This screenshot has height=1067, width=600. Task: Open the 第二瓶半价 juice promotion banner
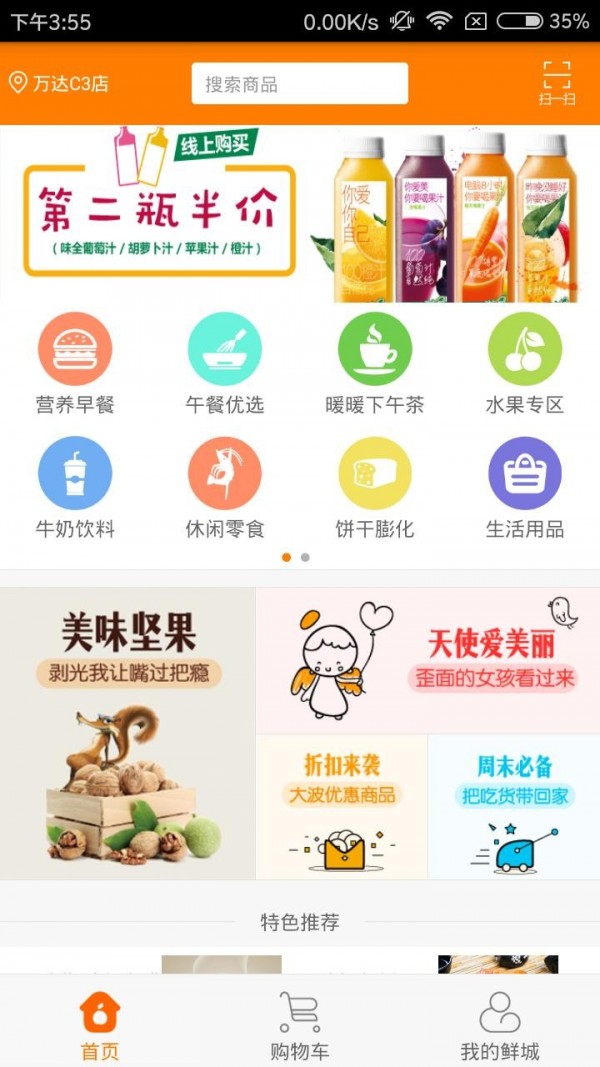point(299,214)
